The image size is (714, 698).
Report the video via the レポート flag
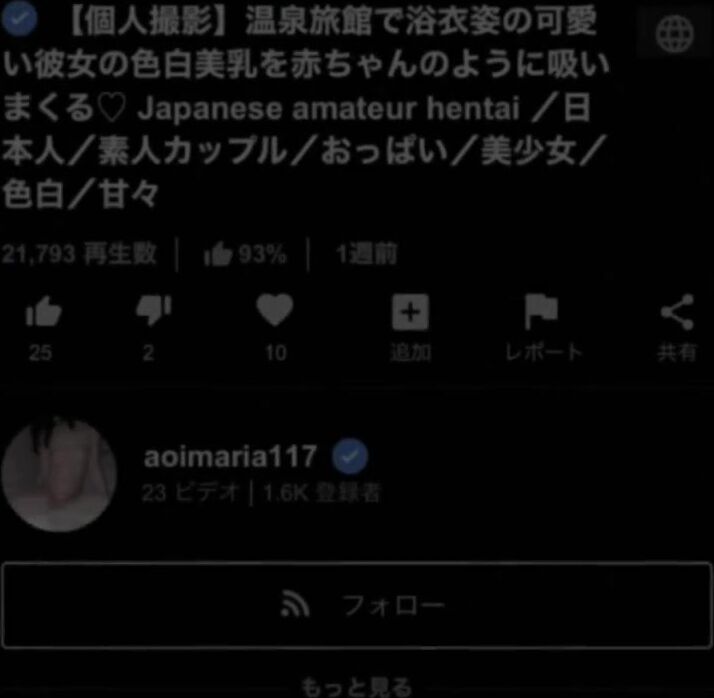(x=541, y=313)
